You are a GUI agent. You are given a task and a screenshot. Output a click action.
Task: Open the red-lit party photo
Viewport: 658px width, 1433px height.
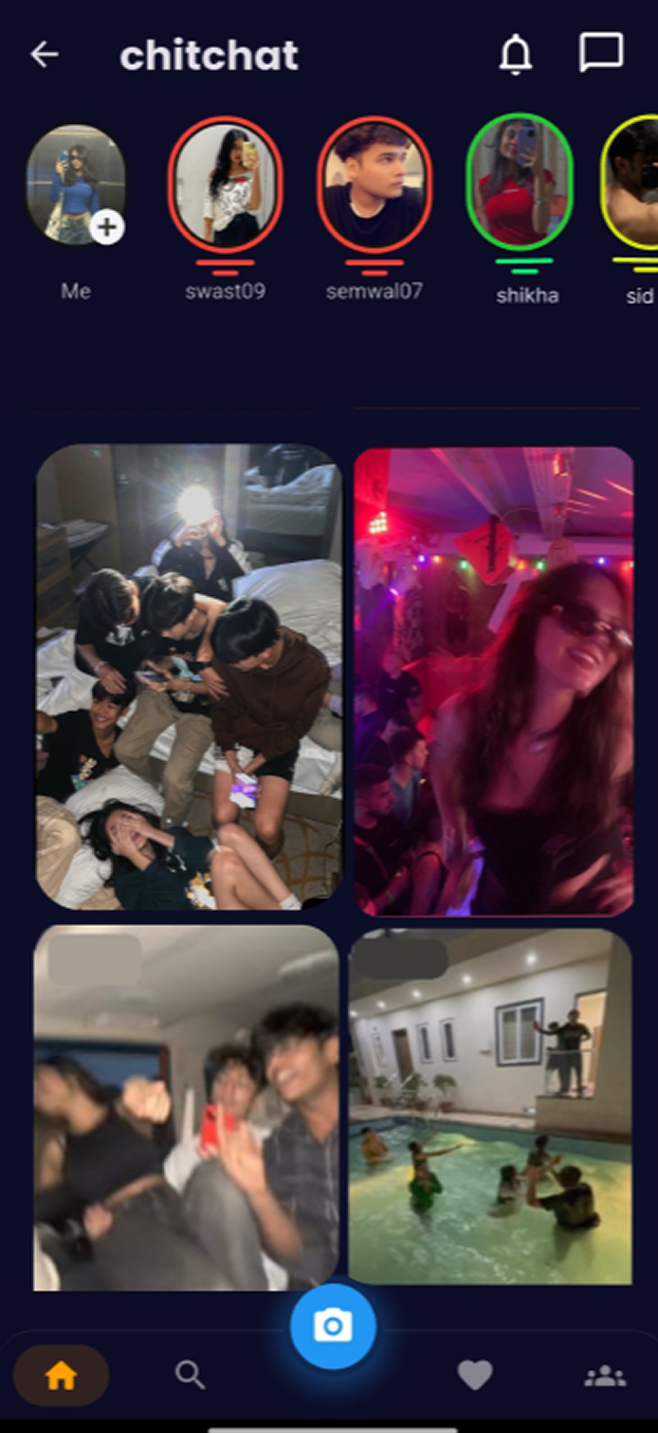click(x=494, y=681)
